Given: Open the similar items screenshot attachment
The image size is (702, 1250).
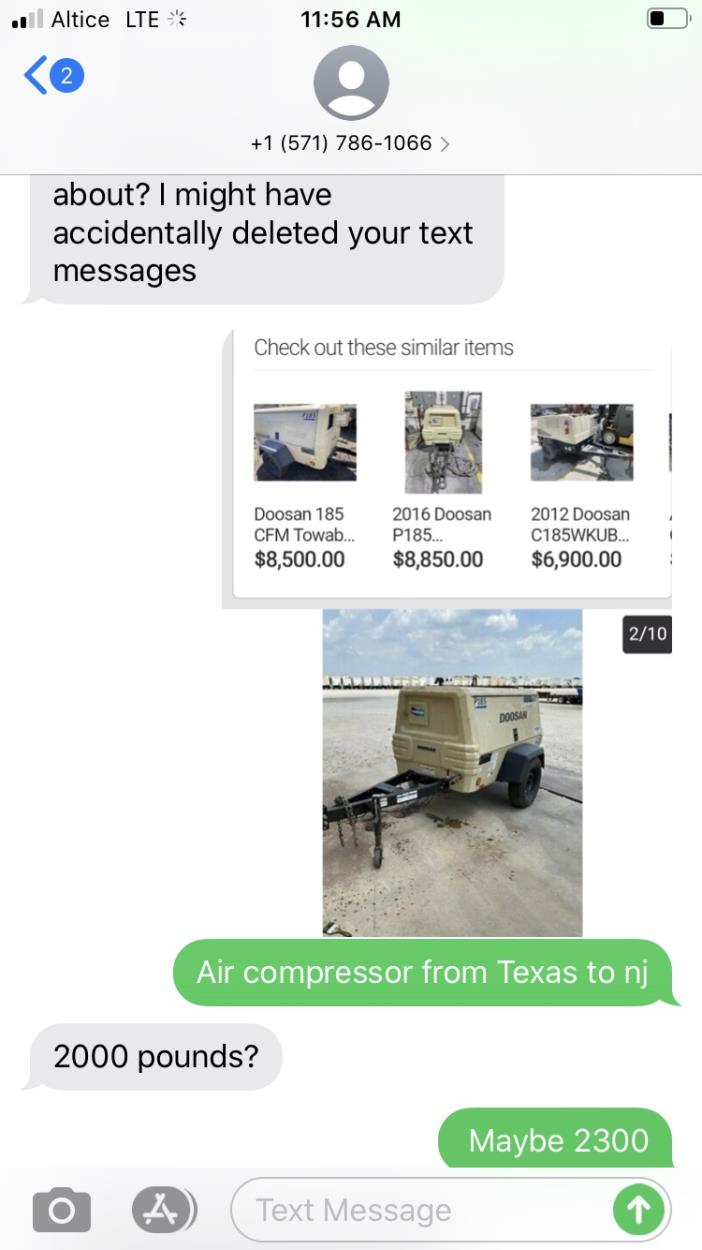Looking at the screenshot, I should click(x=447, y=467).
